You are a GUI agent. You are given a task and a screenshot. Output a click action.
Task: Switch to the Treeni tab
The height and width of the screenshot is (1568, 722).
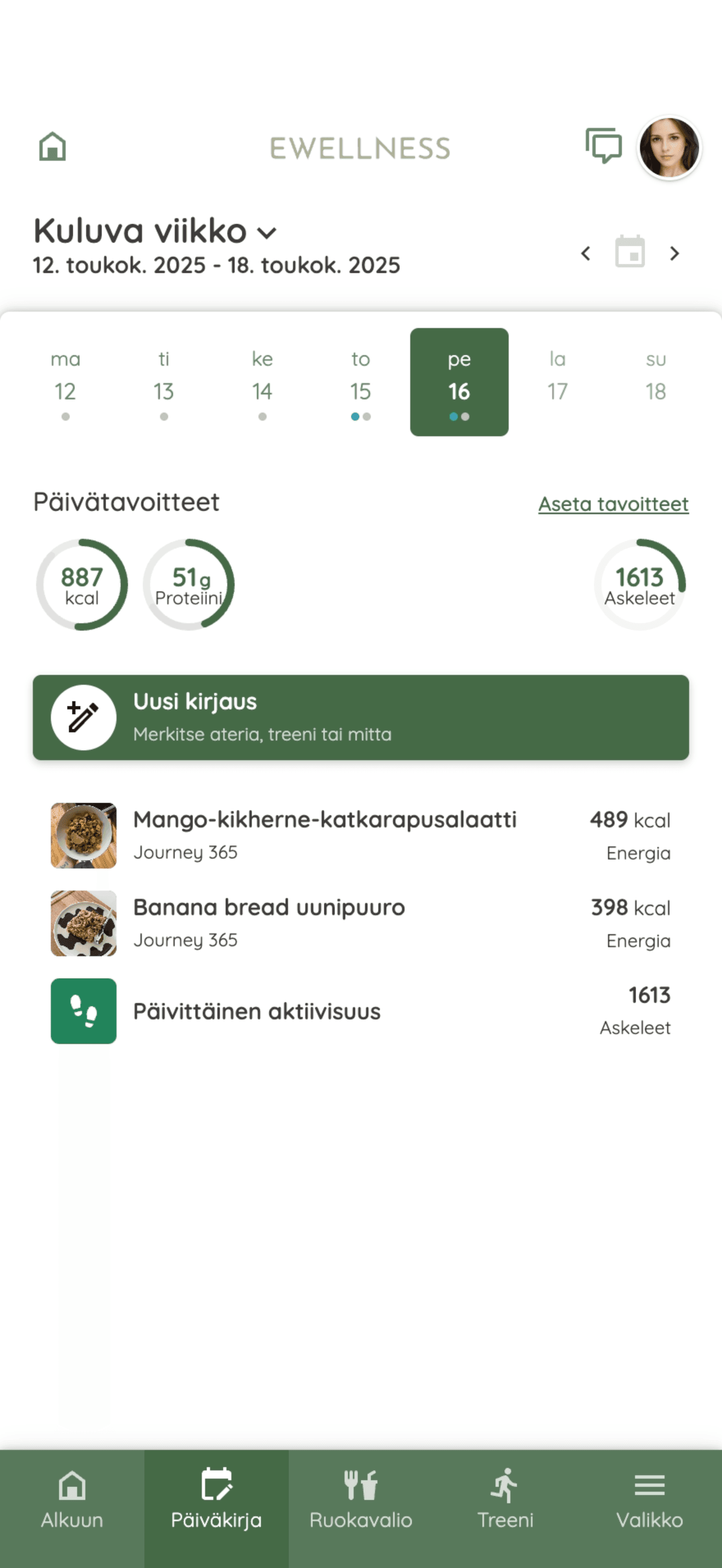(x=505, y=1501)
